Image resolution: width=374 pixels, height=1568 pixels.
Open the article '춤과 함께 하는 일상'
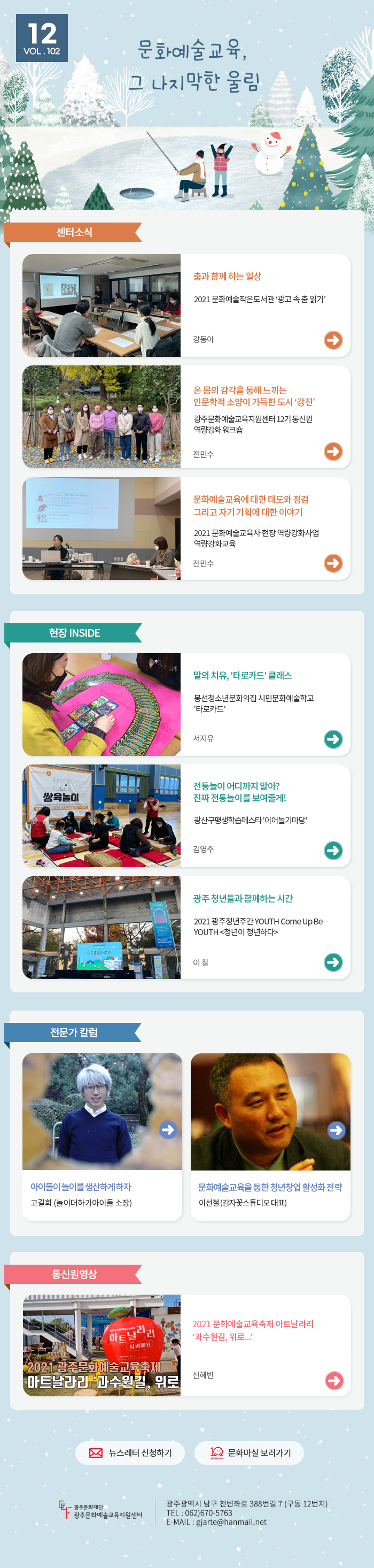[228, 277]
